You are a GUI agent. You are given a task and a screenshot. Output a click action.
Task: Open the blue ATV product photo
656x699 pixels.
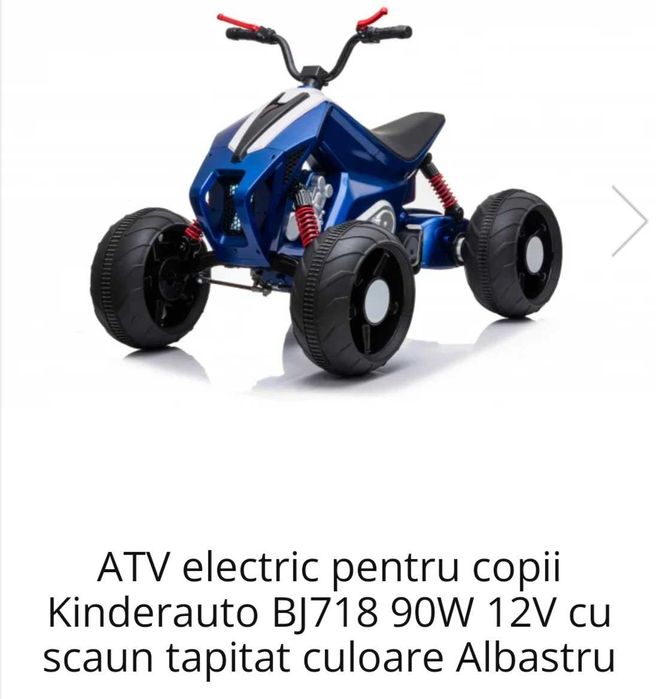[326, 200]
